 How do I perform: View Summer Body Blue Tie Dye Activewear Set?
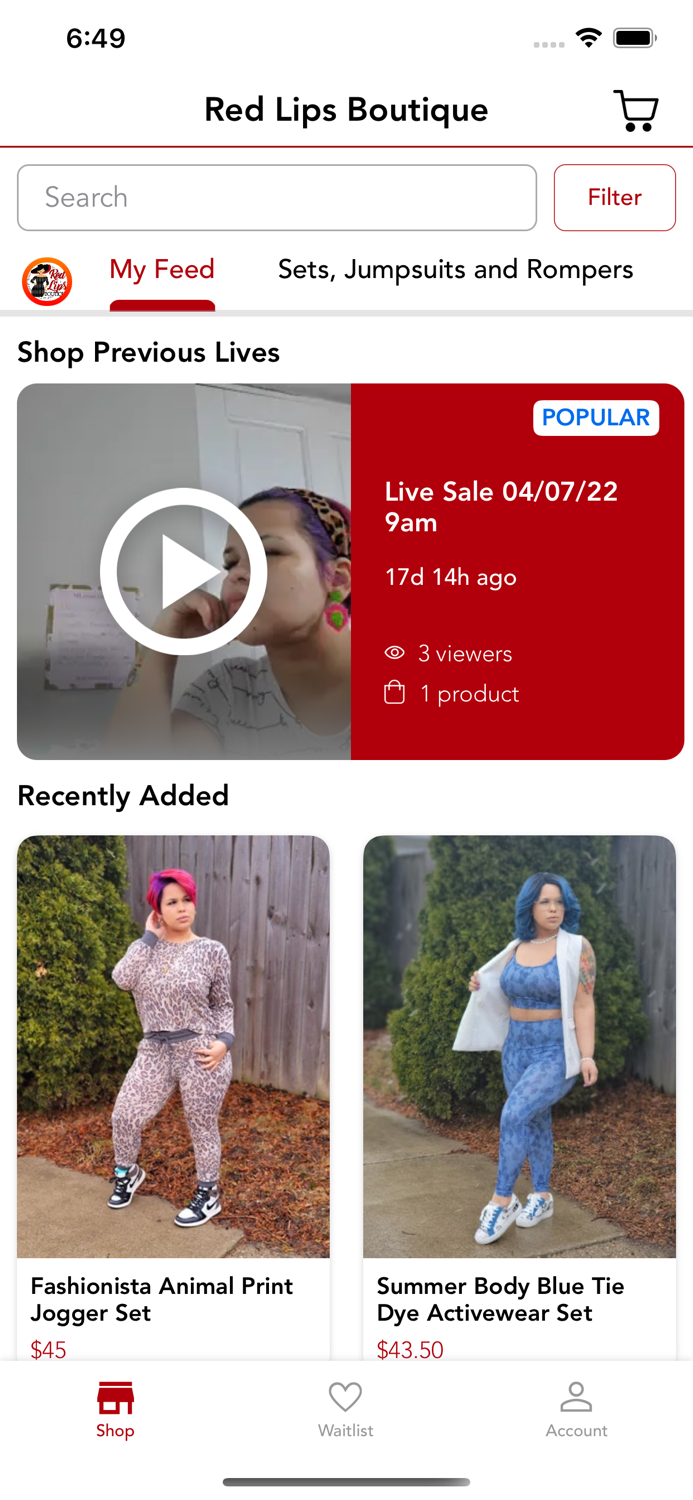[x=519, y=1046]
